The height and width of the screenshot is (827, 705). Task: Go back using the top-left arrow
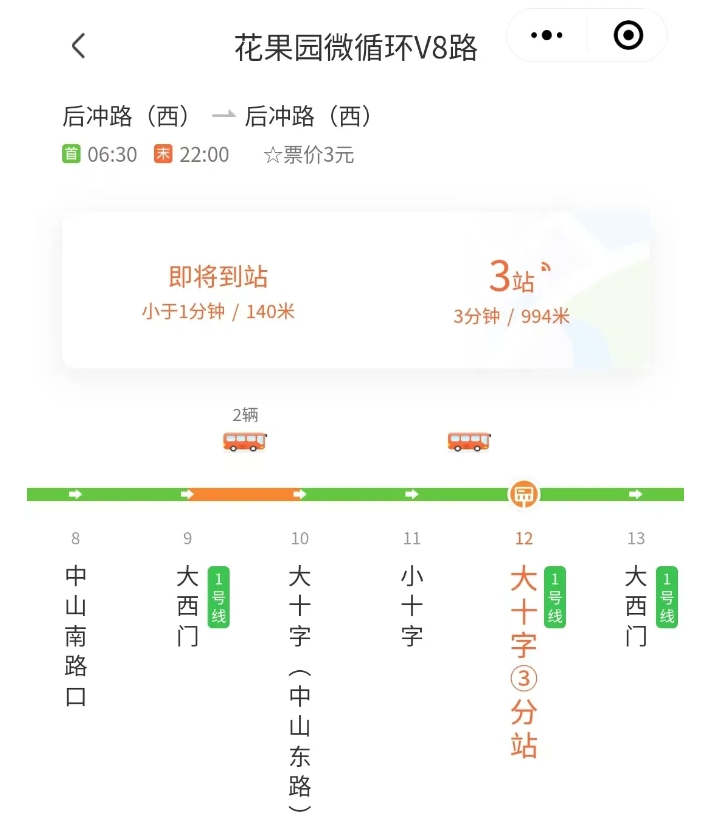pyautogui.click(x=79, y=46)
